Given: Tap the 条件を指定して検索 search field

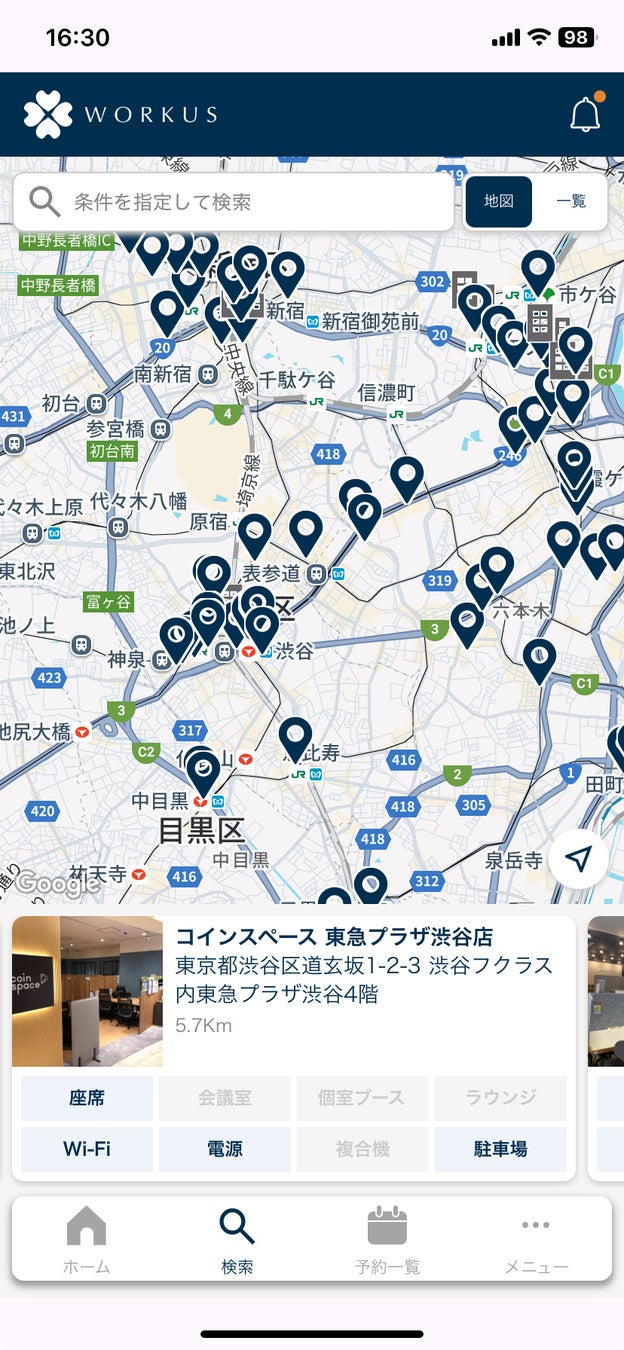Looking at the screenshot, I should coord(235,202).
